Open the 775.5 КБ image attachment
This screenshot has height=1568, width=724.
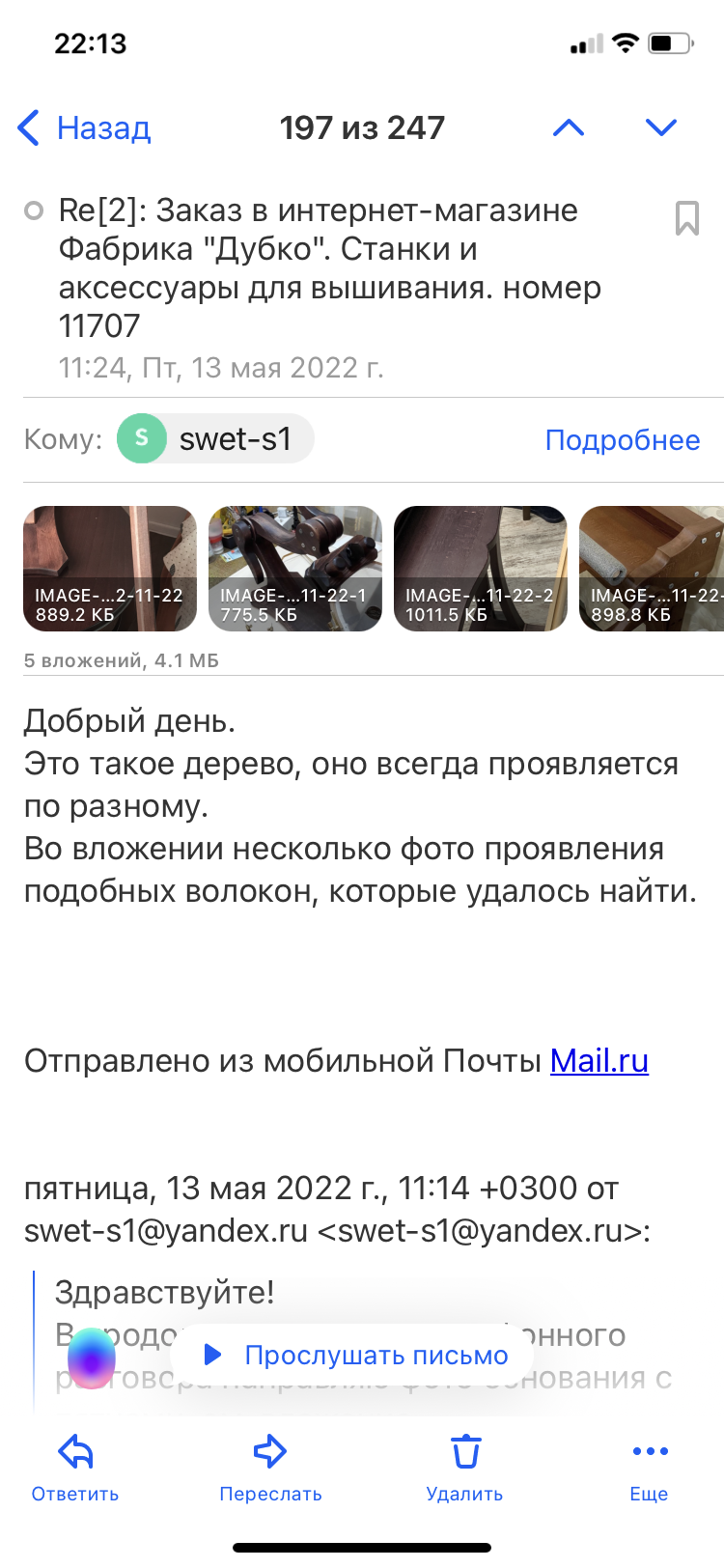[295, 569]
